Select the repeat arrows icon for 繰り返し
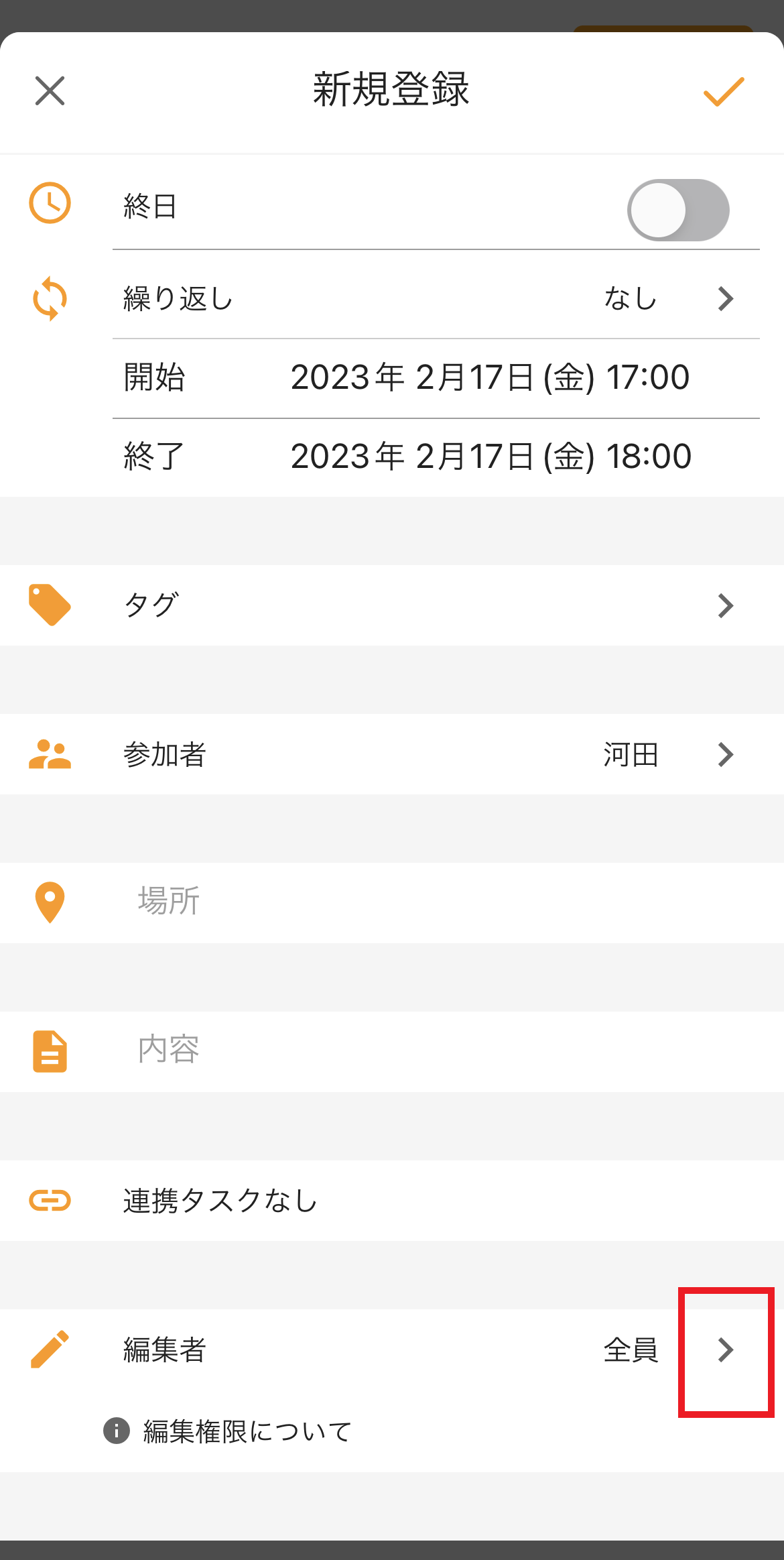 [x=50, y=299]
